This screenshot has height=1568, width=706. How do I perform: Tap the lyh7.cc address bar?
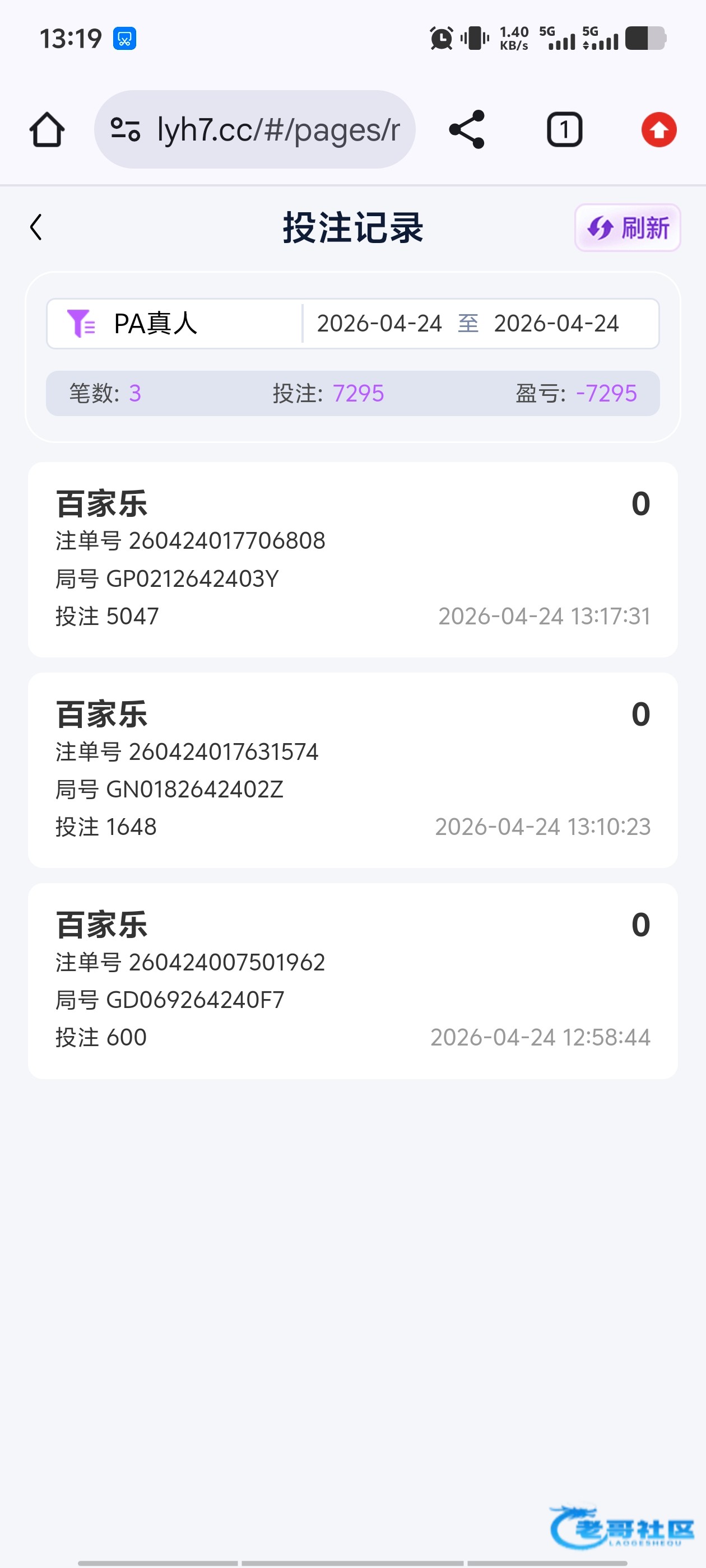coord(254,130)
